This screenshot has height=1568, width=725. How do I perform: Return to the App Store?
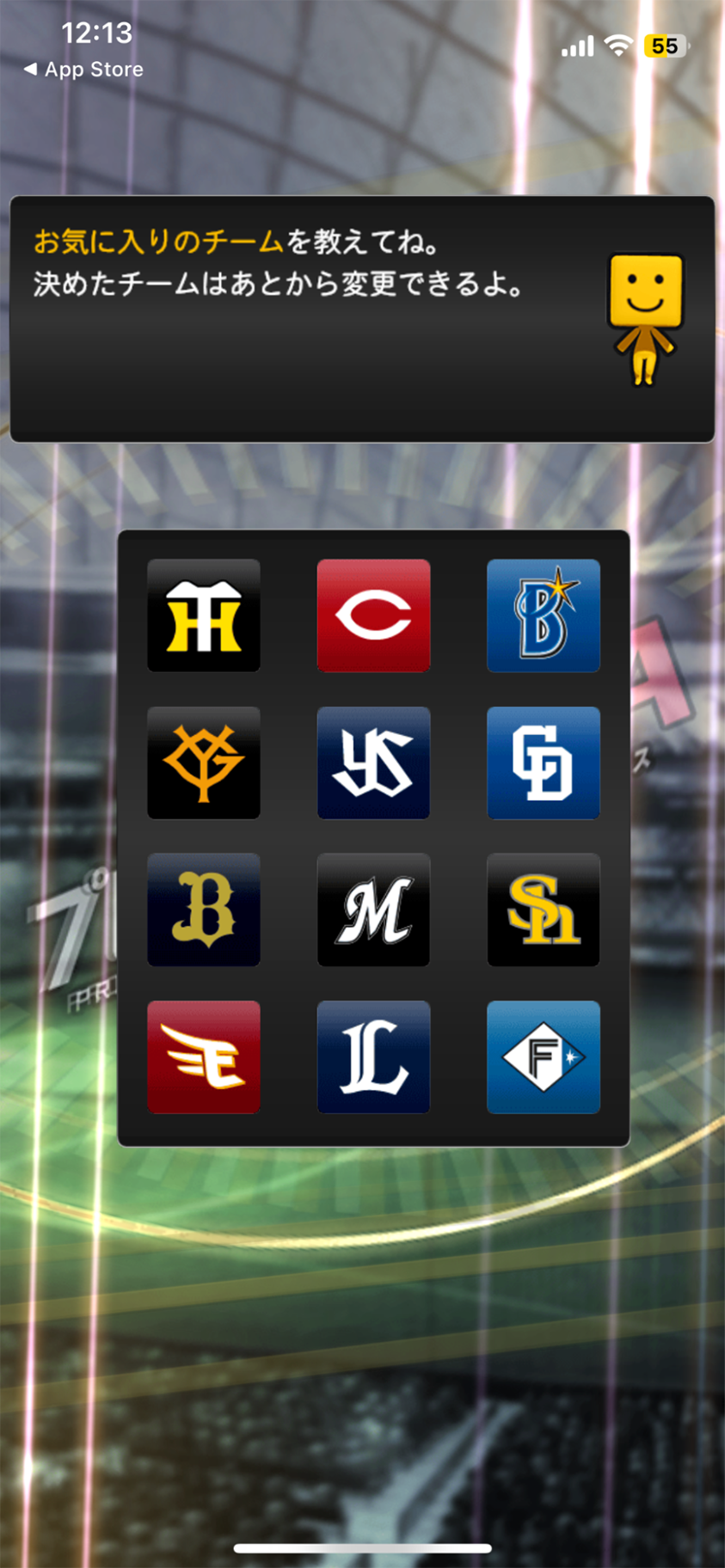(83, 70)
